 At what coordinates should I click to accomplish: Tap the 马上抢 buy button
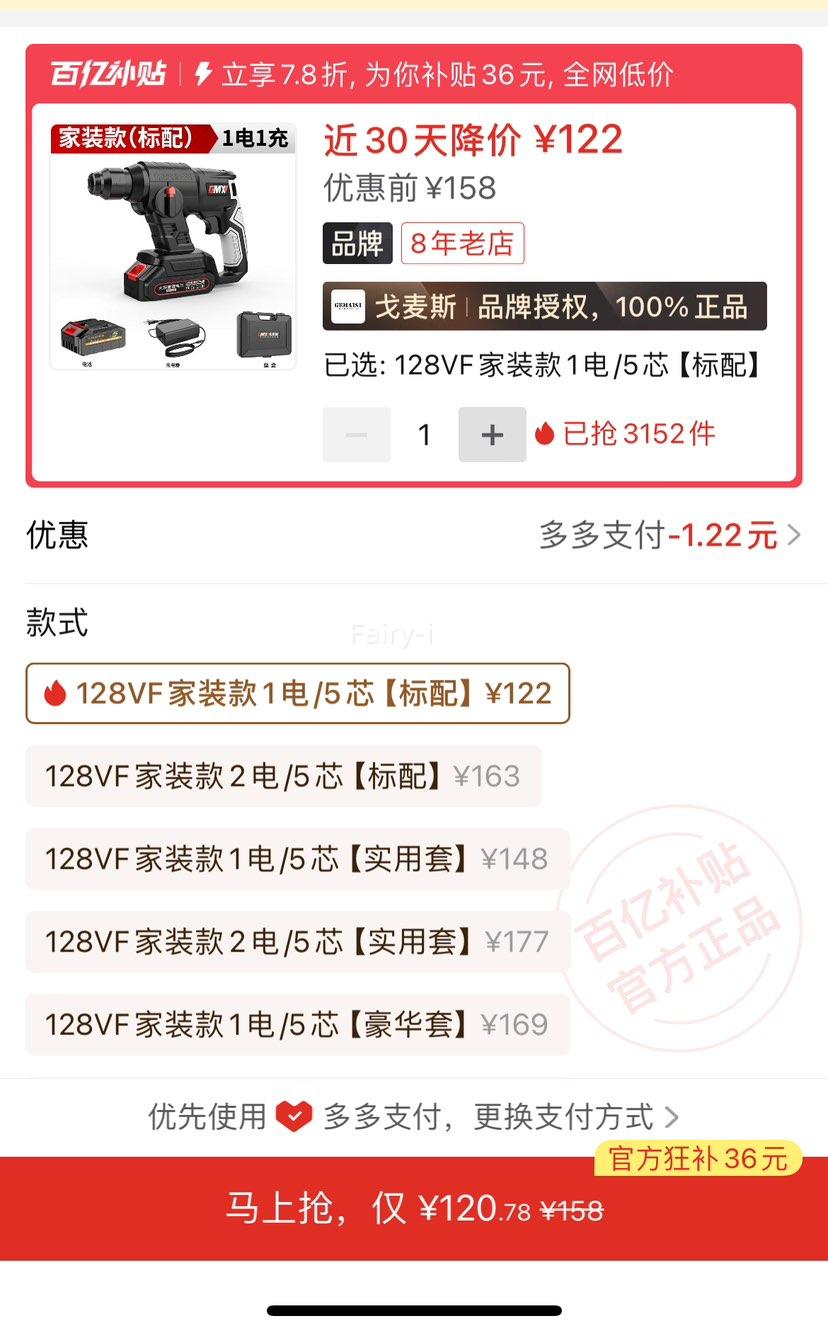pos(414,1210)
